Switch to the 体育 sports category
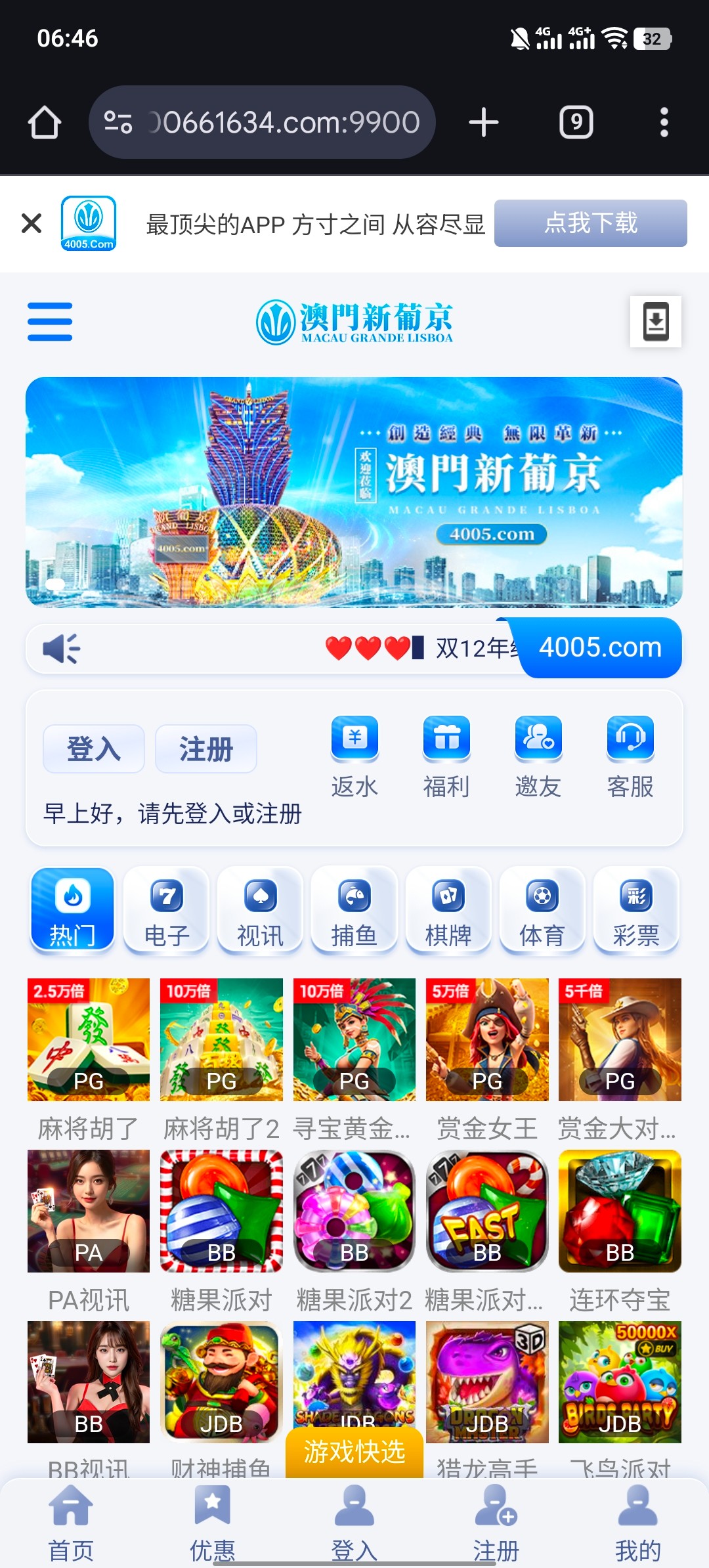The image size is (709, 1568). 542,909
